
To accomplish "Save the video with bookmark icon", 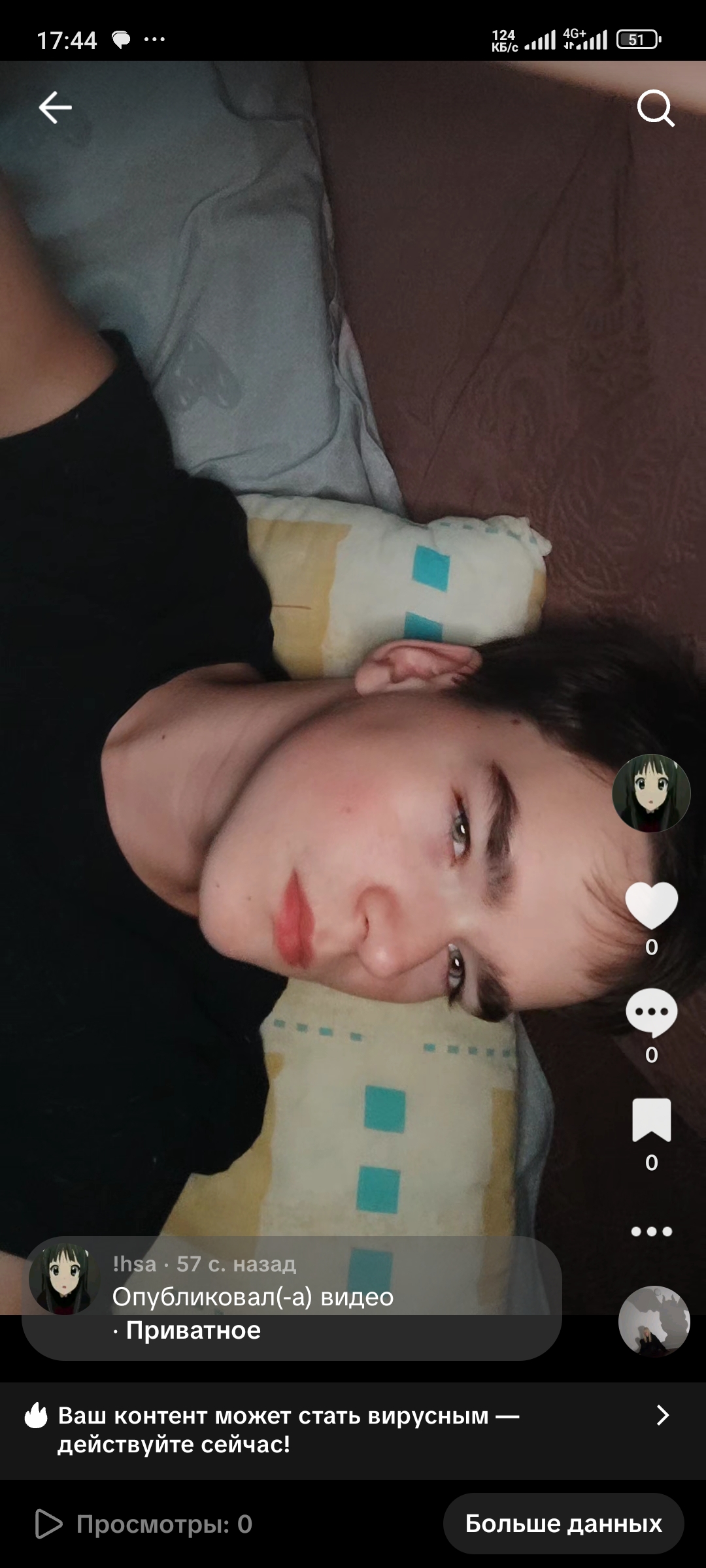I will pos(651,1120).
